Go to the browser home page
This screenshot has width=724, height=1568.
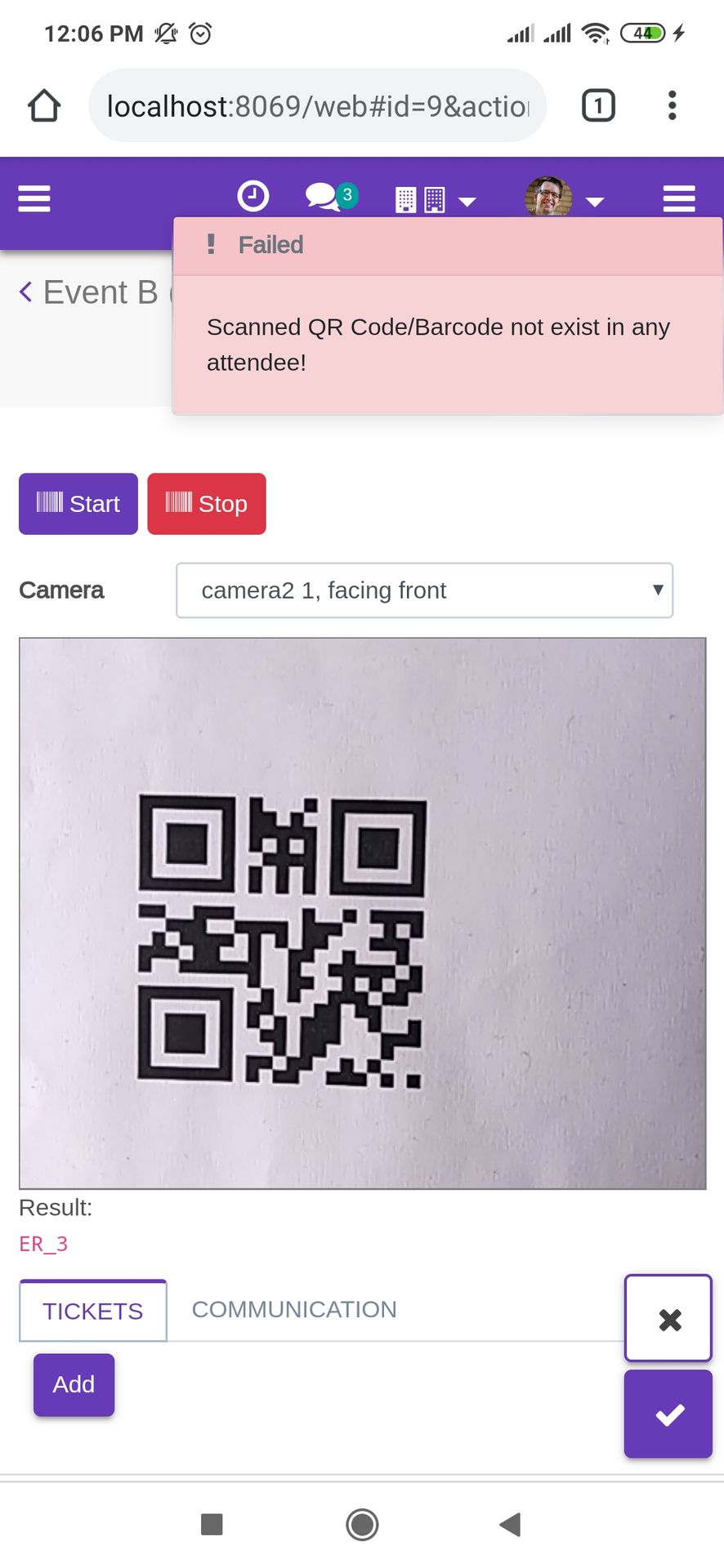click(44, 106)
